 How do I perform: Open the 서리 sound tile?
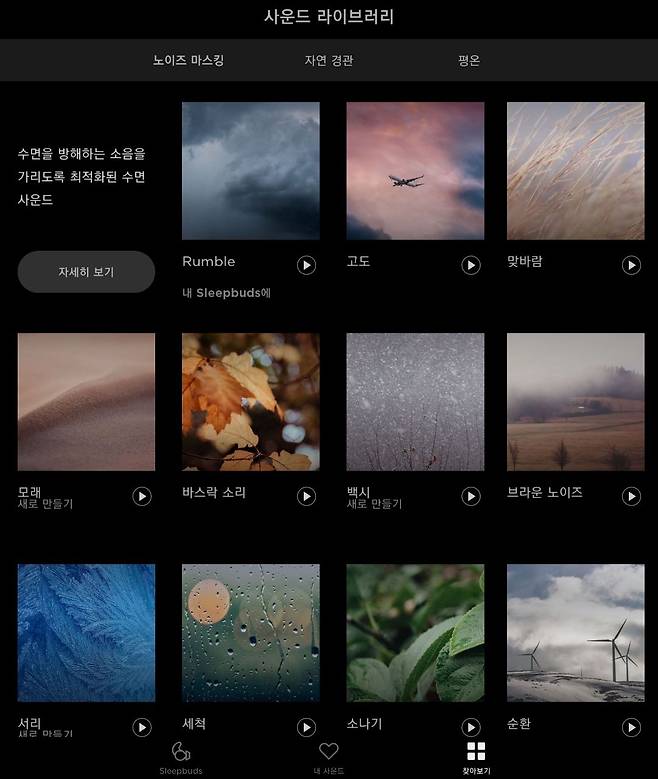point(86,633)
